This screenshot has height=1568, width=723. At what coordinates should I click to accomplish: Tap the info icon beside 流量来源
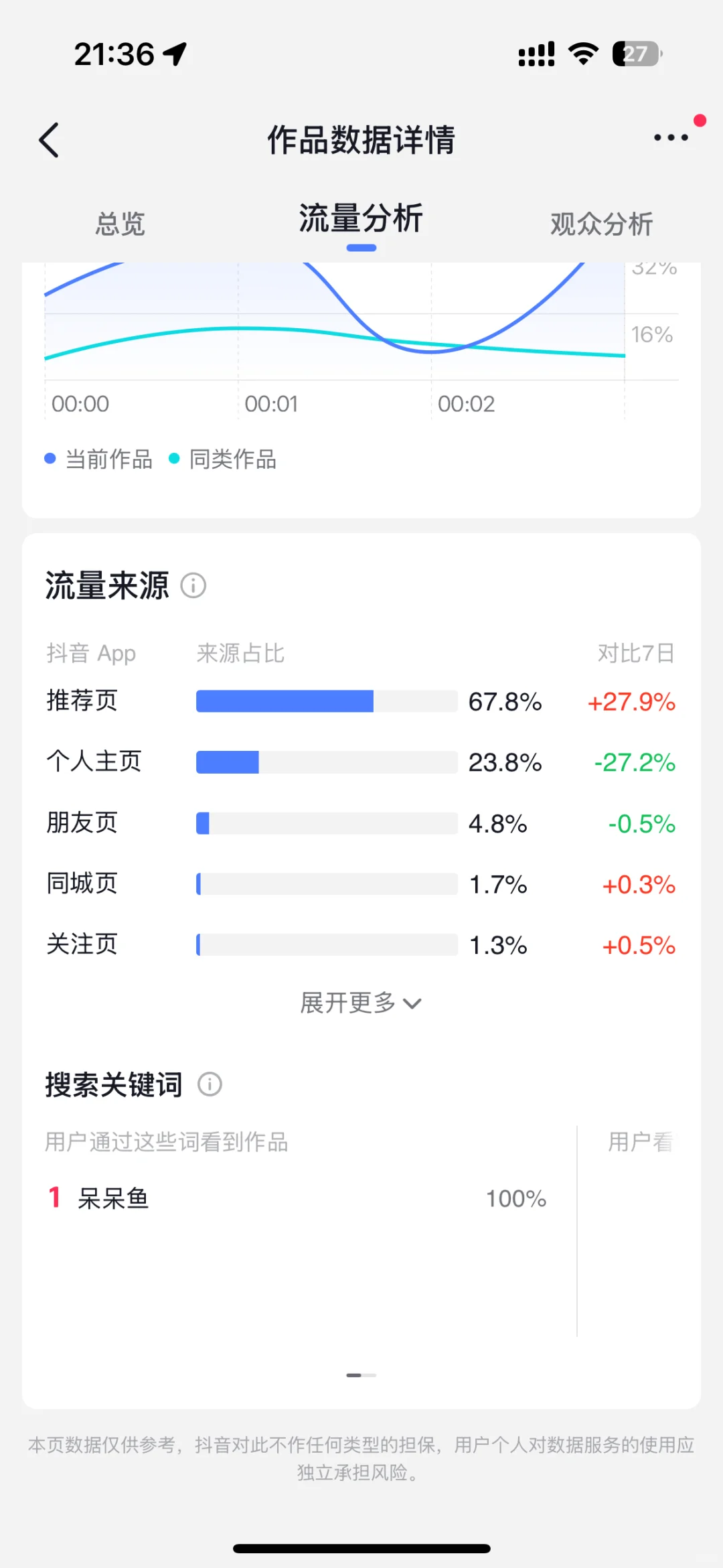point(193,585)
